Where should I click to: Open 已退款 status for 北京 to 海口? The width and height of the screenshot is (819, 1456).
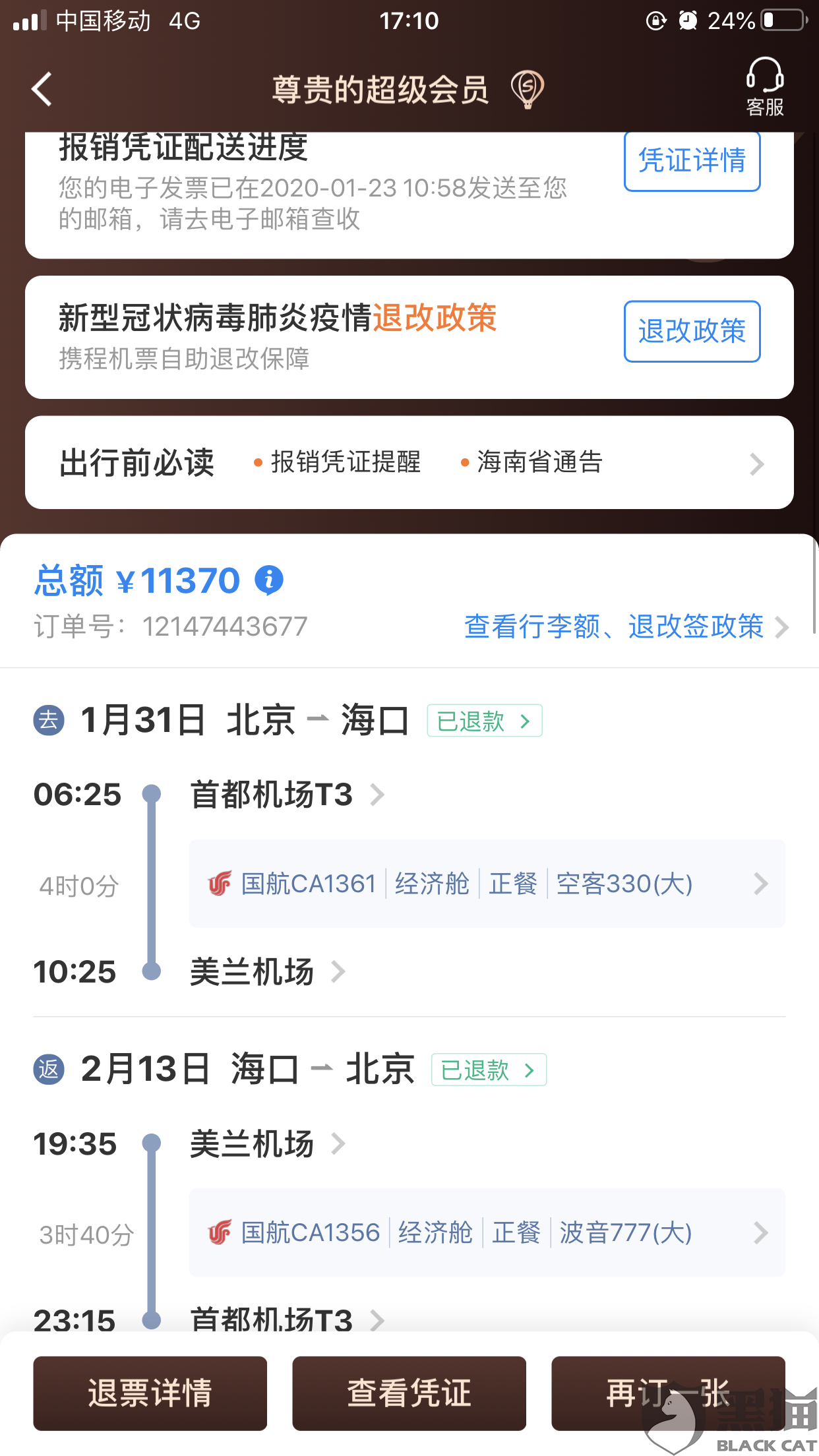pyautogui.click(x=485, y=721)
